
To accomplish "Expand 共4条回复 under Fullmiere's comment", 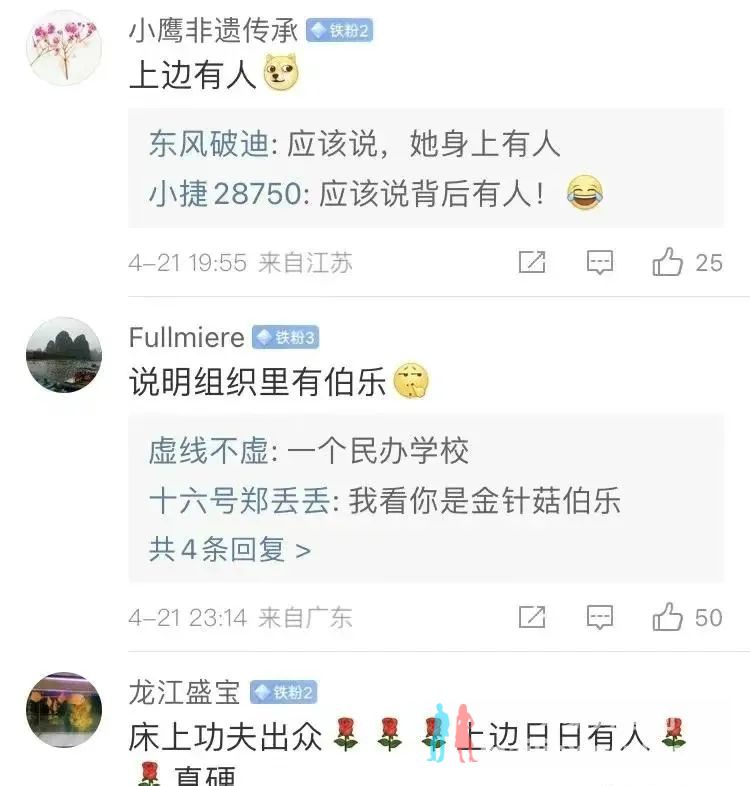I will (x=230, y=549).
